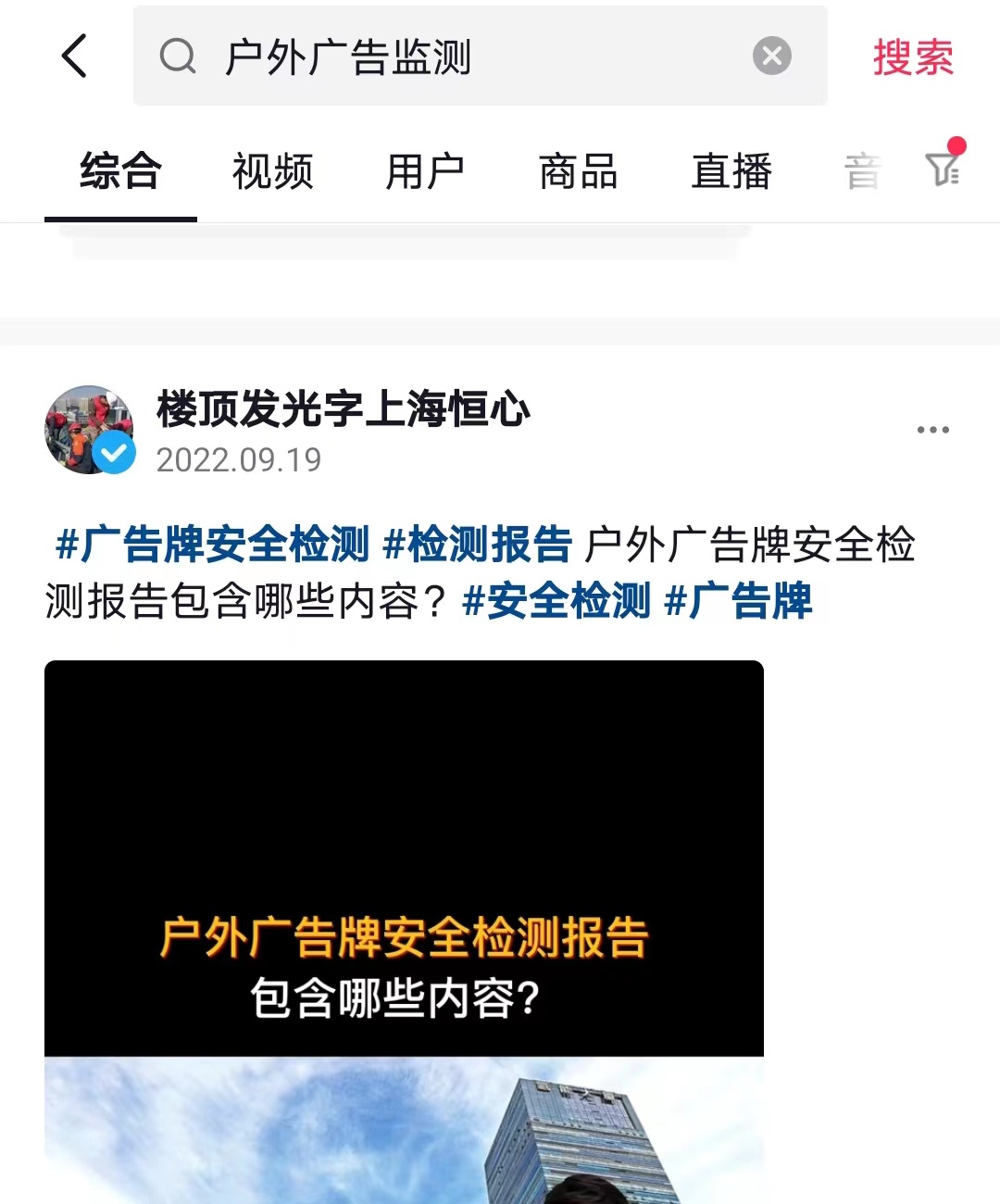Open 楼顶发光字上海恒心 profile avatar
1000x1204 pixels.
tap(89, 430)
